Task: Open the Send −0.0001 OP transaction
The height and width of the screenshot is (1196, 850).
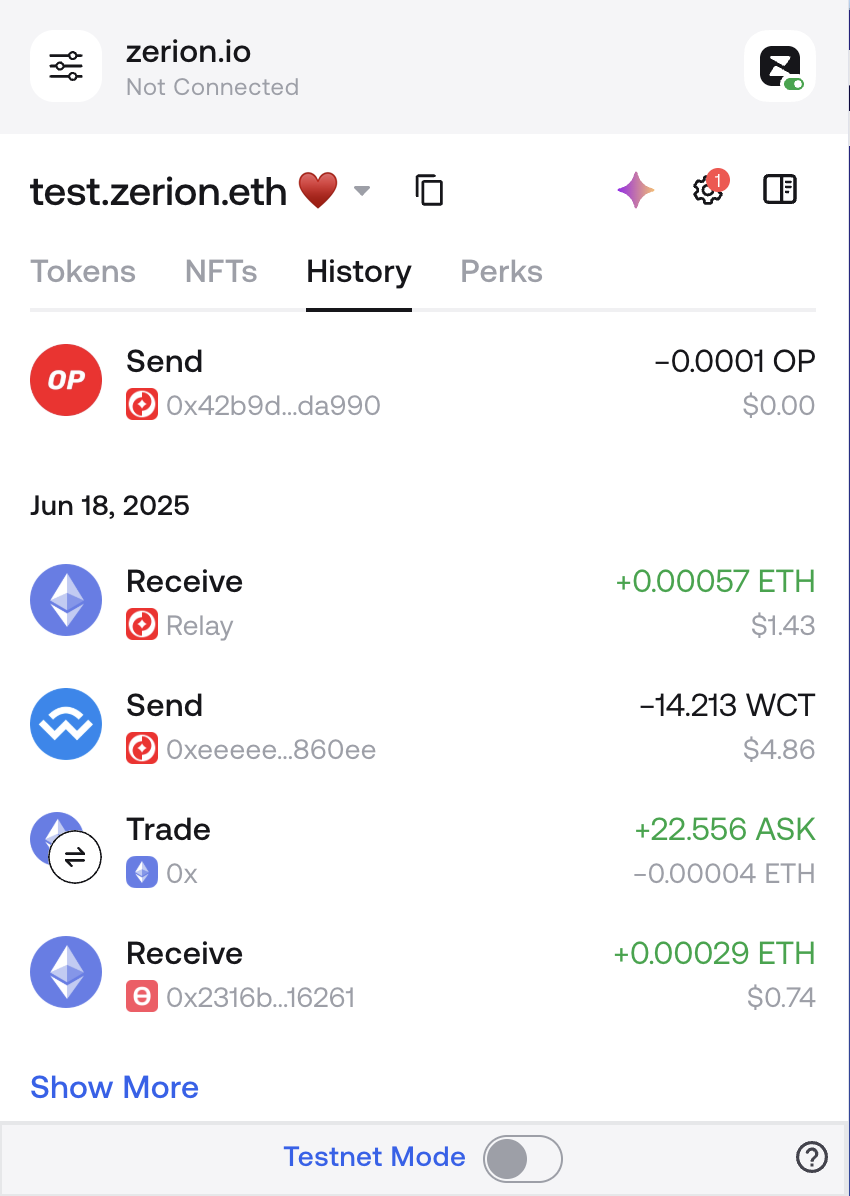Action: click(422, 382)
